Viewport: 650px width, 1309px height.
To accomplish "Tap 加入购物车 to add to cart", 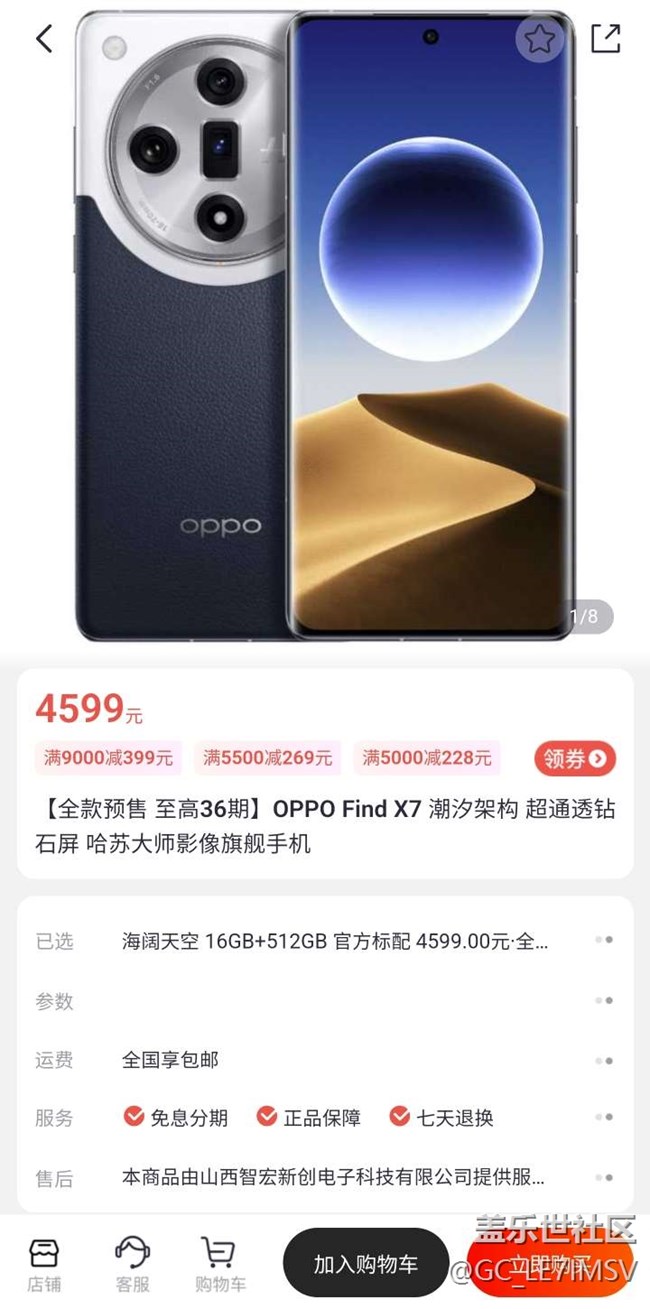I will [x=366, y=1264].
